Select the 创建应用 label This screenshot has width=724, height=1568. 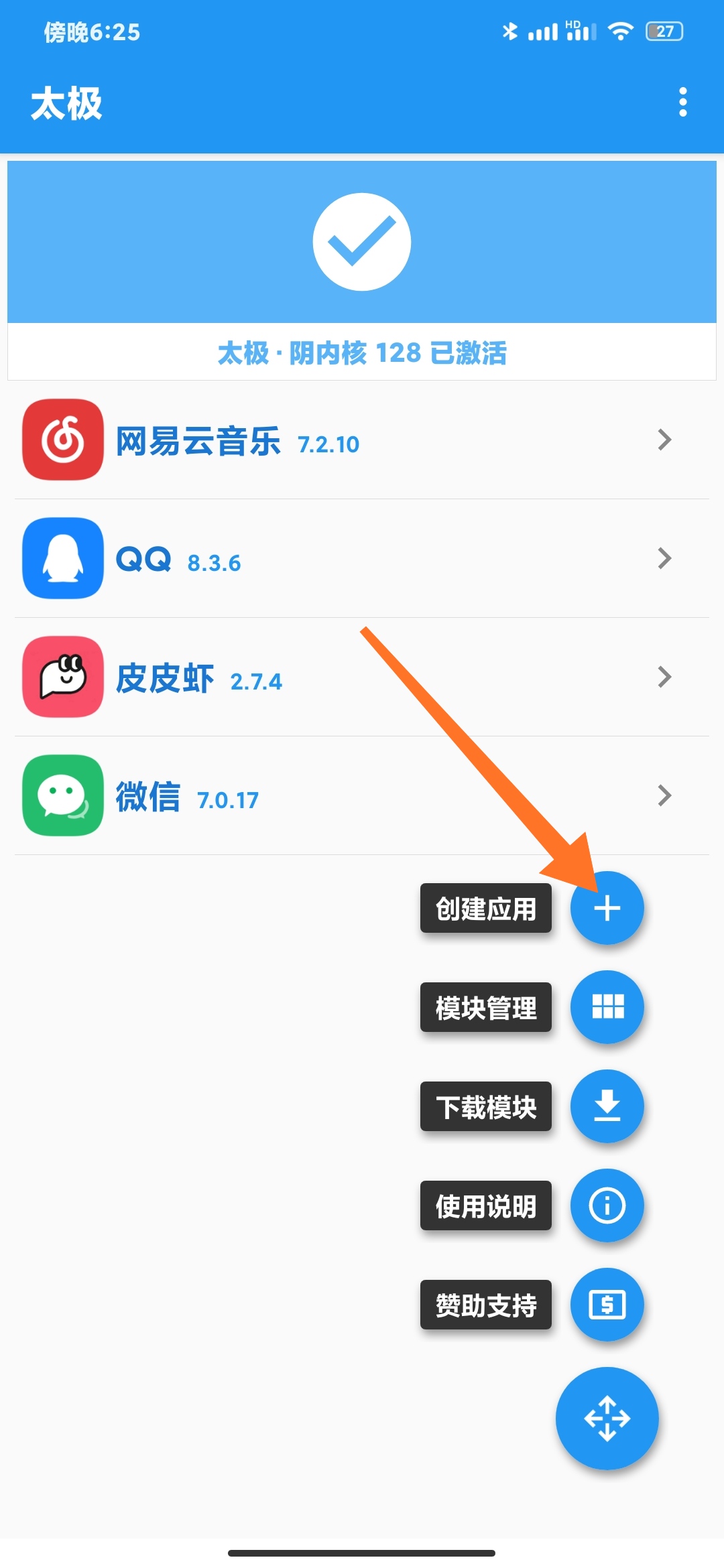click(x=485, y=908)
